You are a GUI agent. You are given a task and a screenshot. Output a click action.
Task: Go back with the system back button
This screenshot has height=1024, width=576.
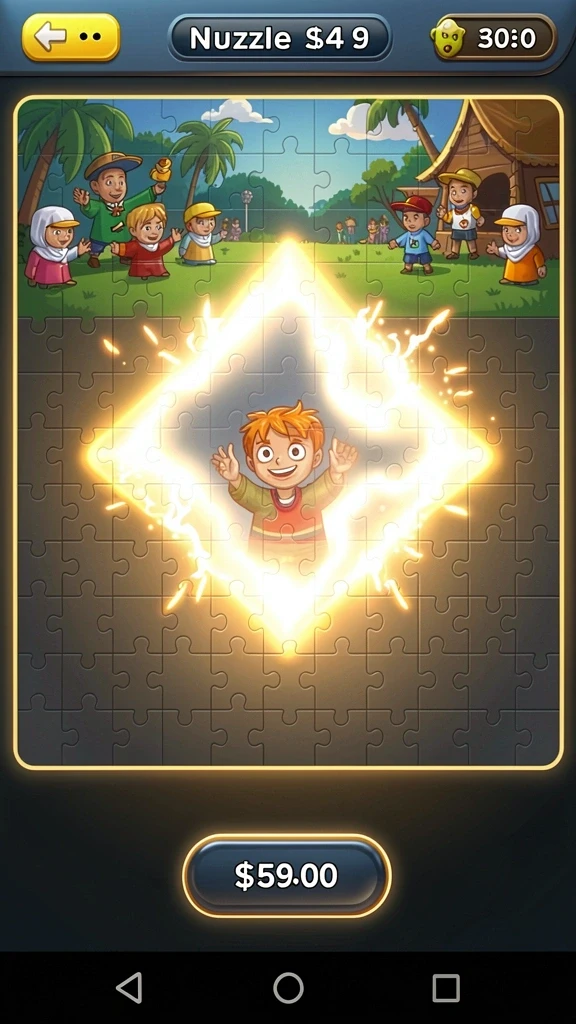click(129, 987)
